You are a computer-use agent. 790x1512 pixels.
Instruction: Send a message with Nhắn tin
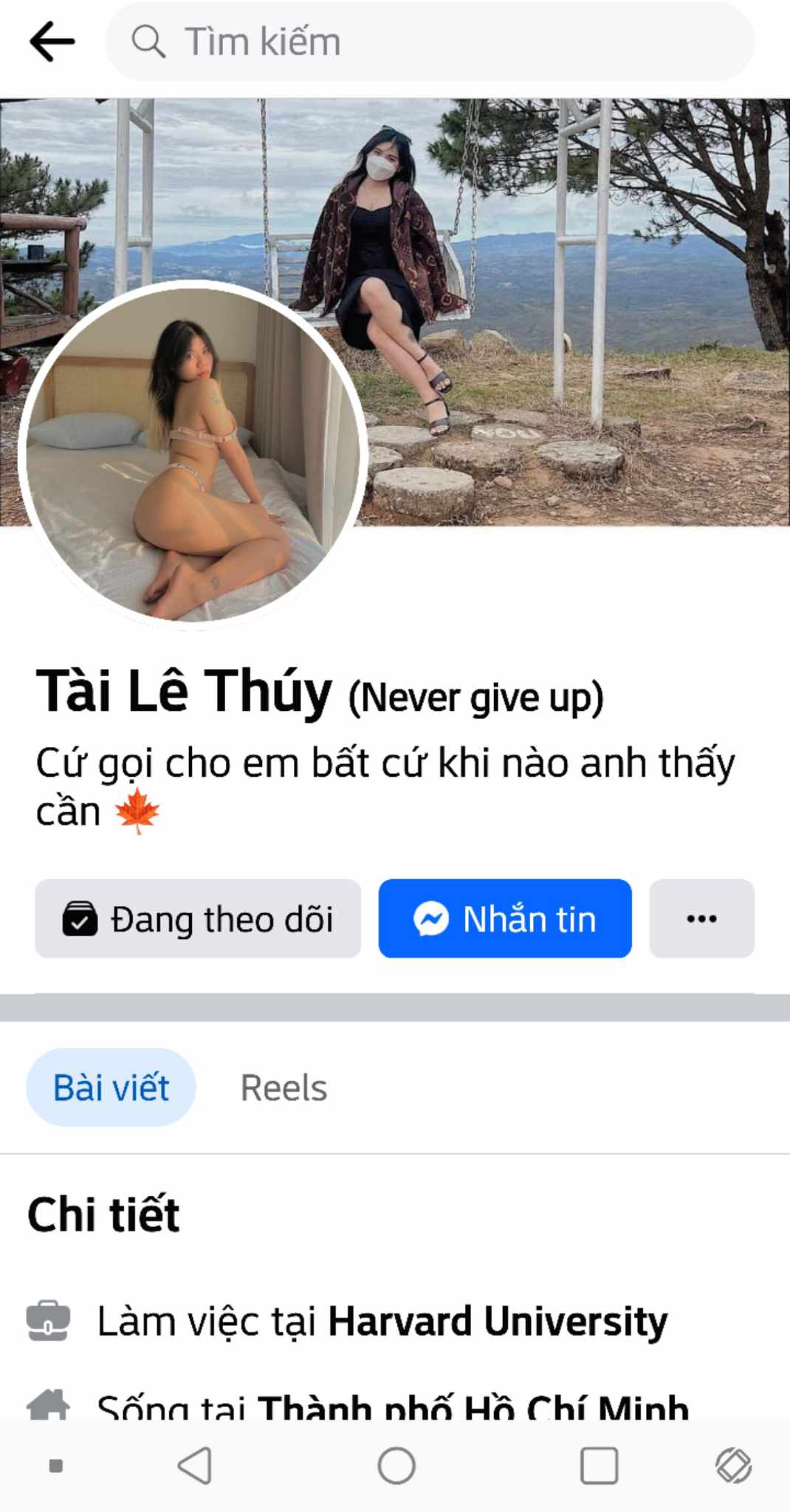click(x=505, y=918)
